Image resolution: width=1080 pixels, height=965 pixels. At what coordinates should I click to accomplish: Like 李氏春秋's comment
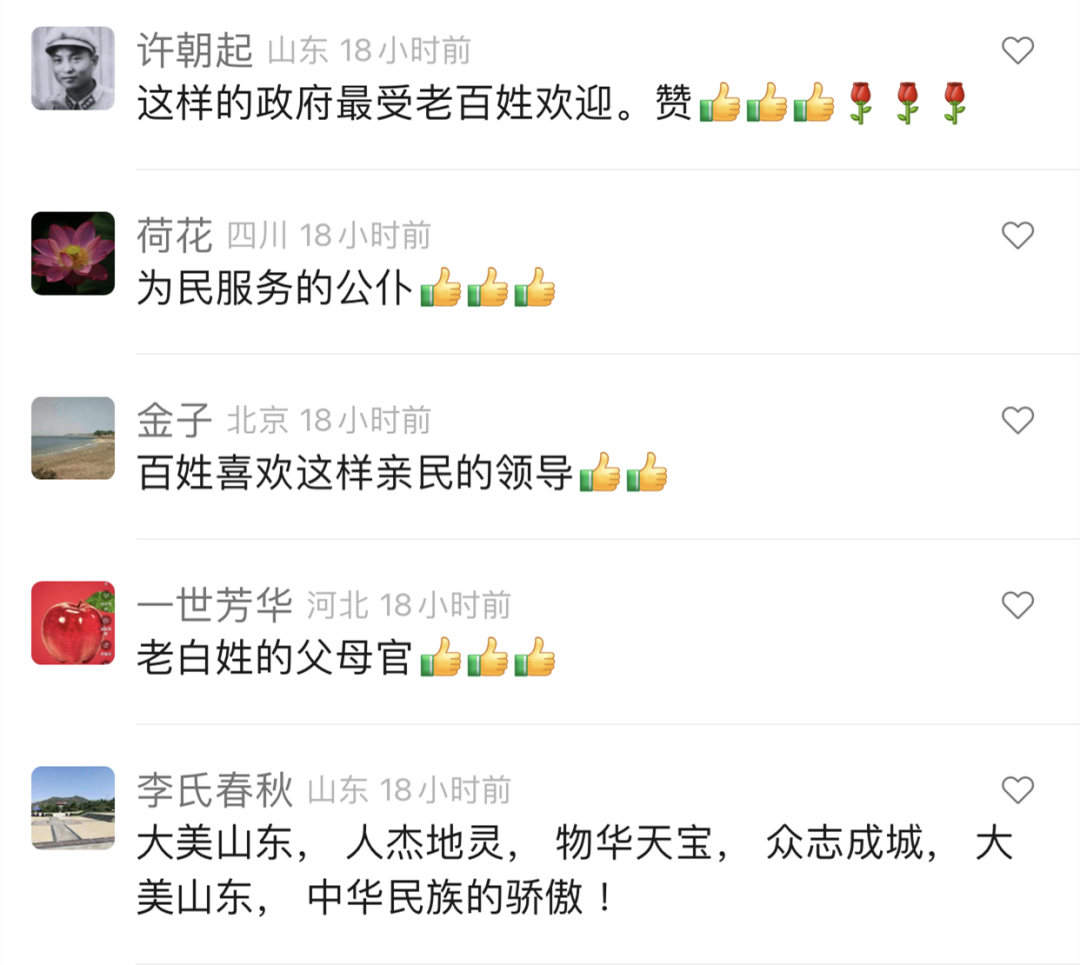click(x=1017, y=790)
